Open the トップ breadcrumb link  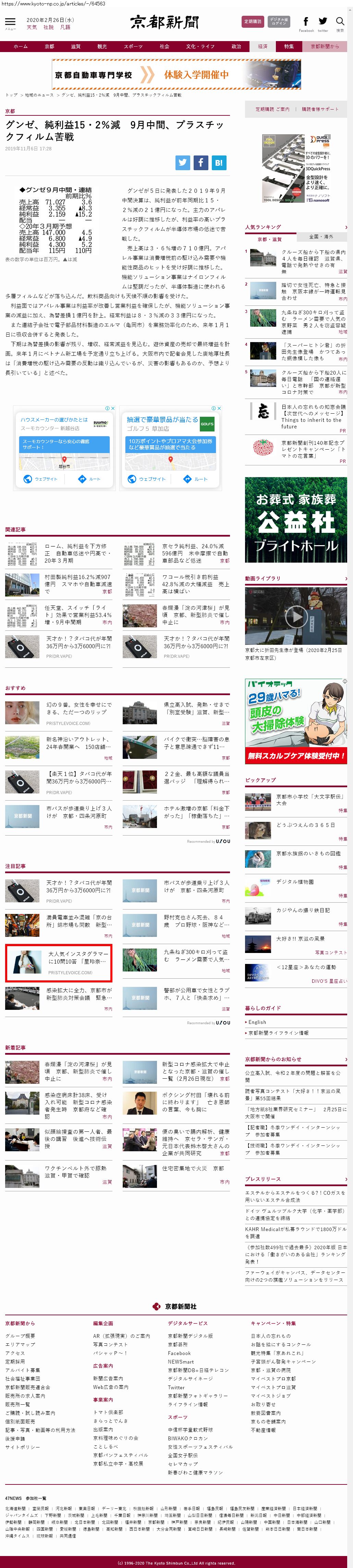(x=12, y=95)
